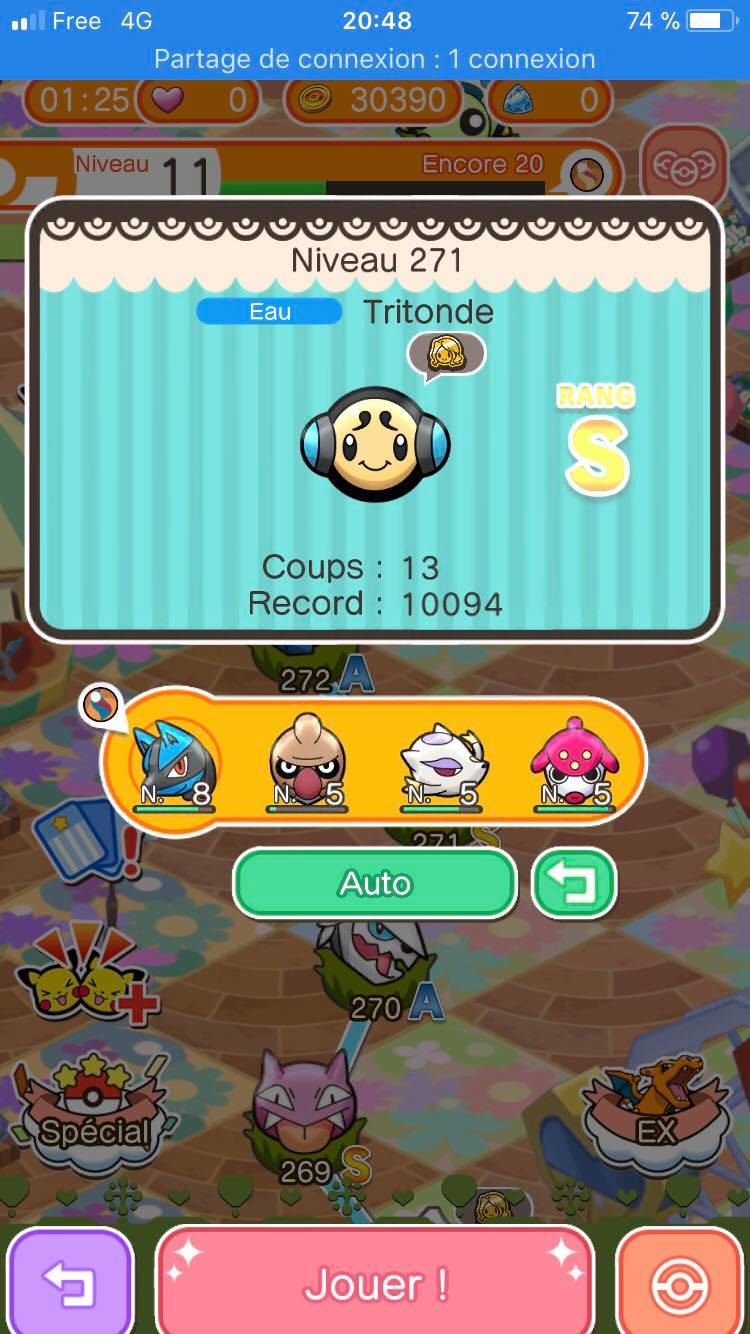Tap the Partage de connexion banner
Viewport: 750px width, 1334px height.
pyautogui.click(x=375, y=59)
